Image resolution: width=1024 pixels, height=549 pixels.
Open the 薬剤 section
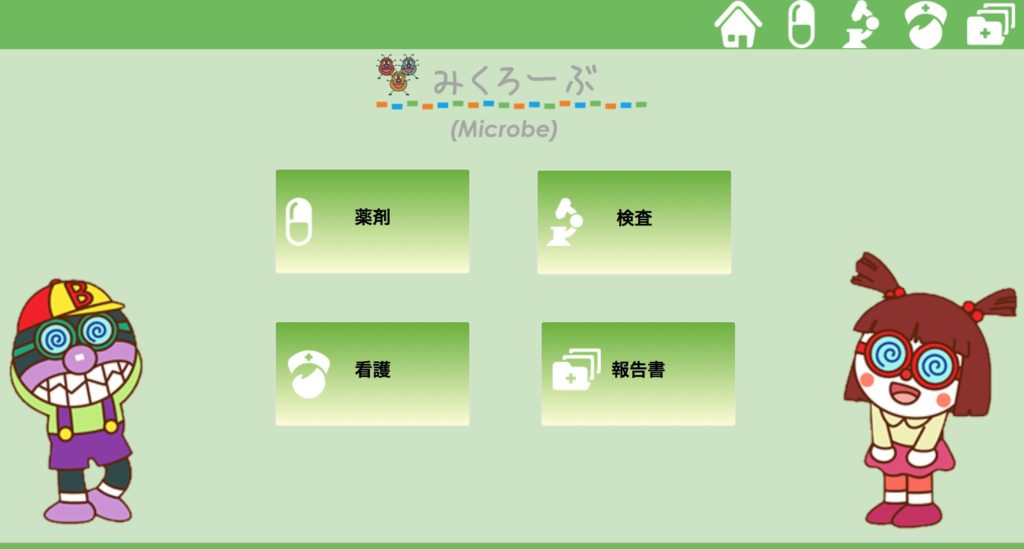(372, 221)
